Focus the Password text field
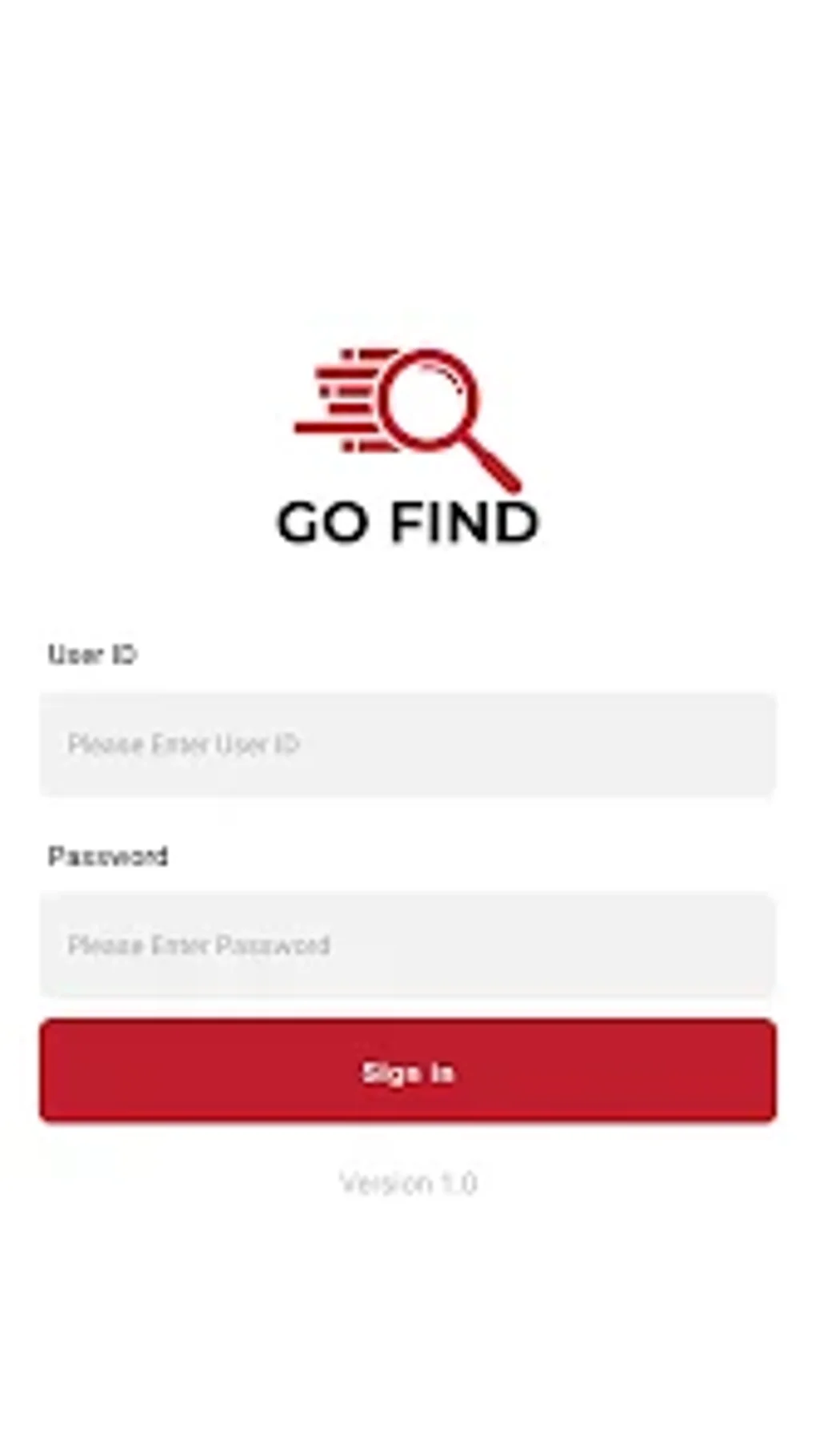816x1456 pixels. pos(407,945)
